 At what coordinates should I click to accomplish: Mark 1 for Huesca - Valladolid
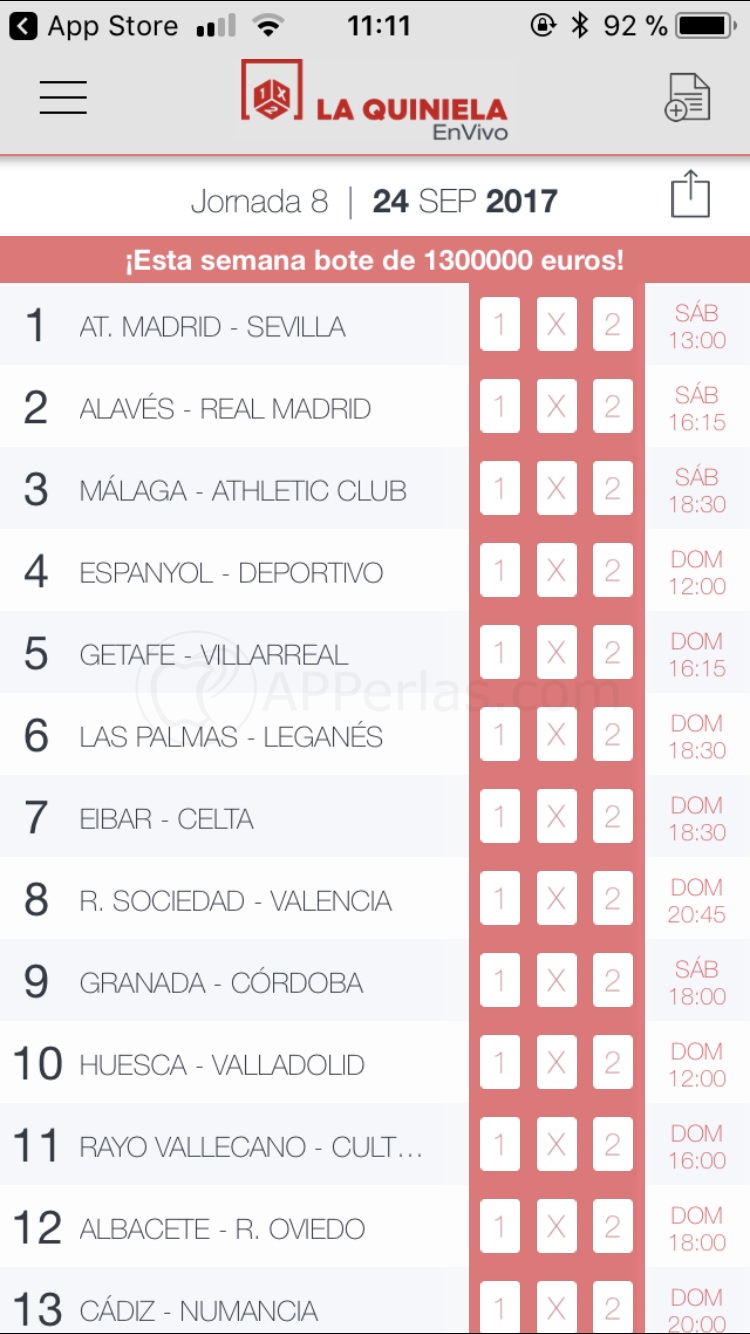point(500,1063)
